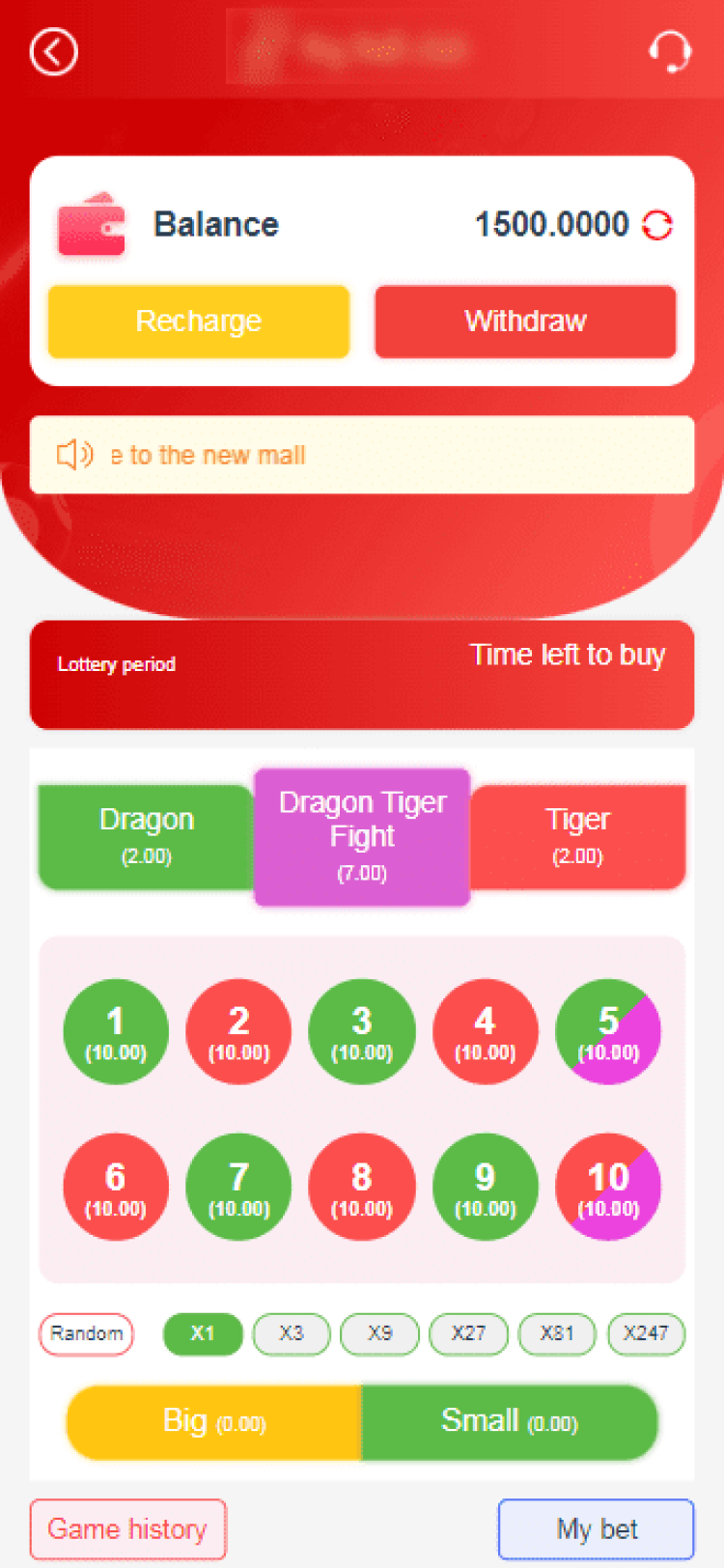This screenshot has height=1568, width=724.
Task: Tap the Random chip
Action: pyautogui.click(x=87, y=1334)
